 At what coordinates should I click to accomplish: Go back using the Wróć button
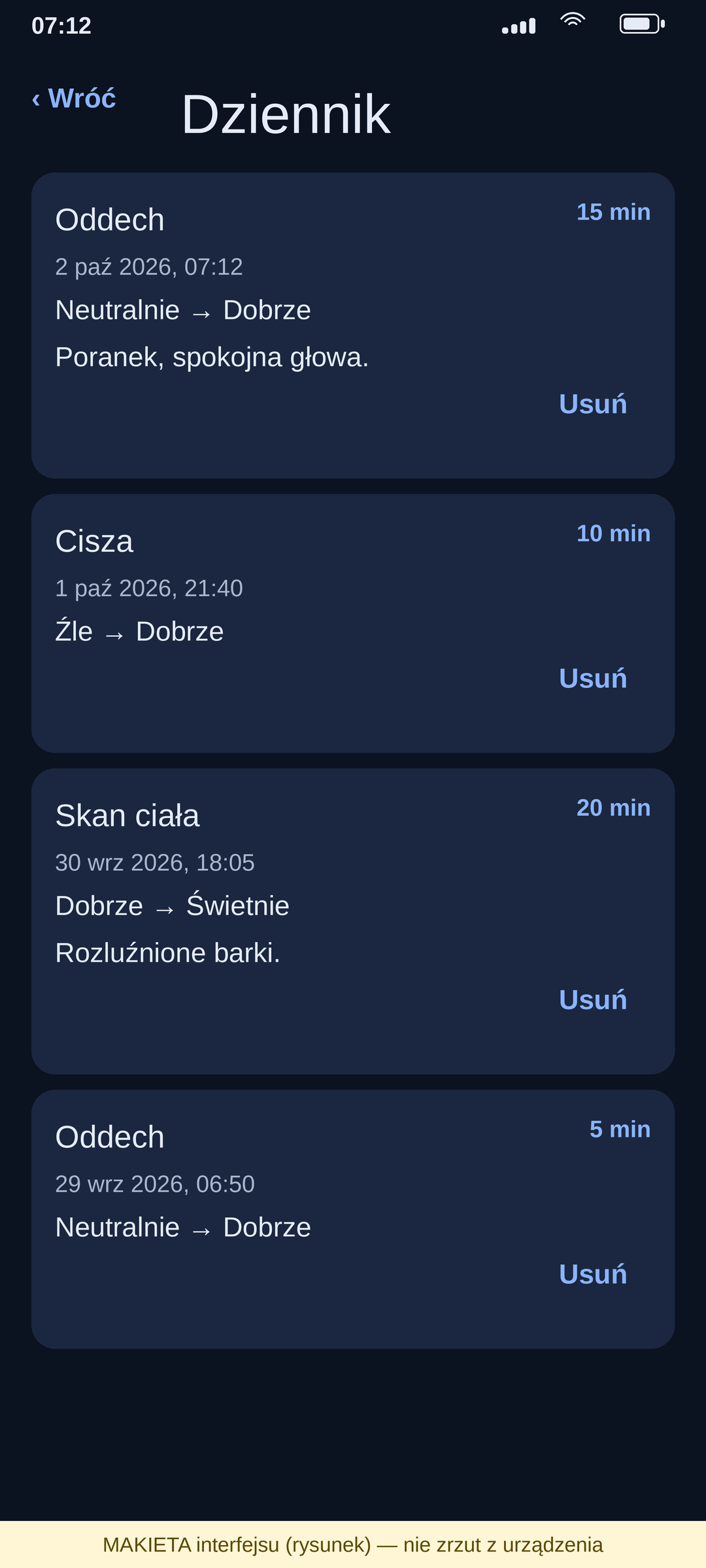(x=74, y=99)
